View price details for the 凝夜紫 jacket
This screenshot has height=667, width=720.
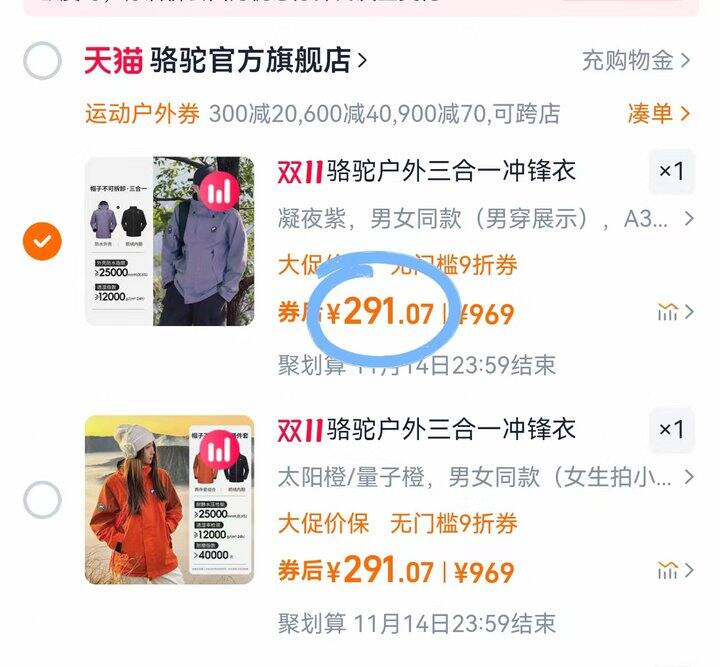coord(675,313)
